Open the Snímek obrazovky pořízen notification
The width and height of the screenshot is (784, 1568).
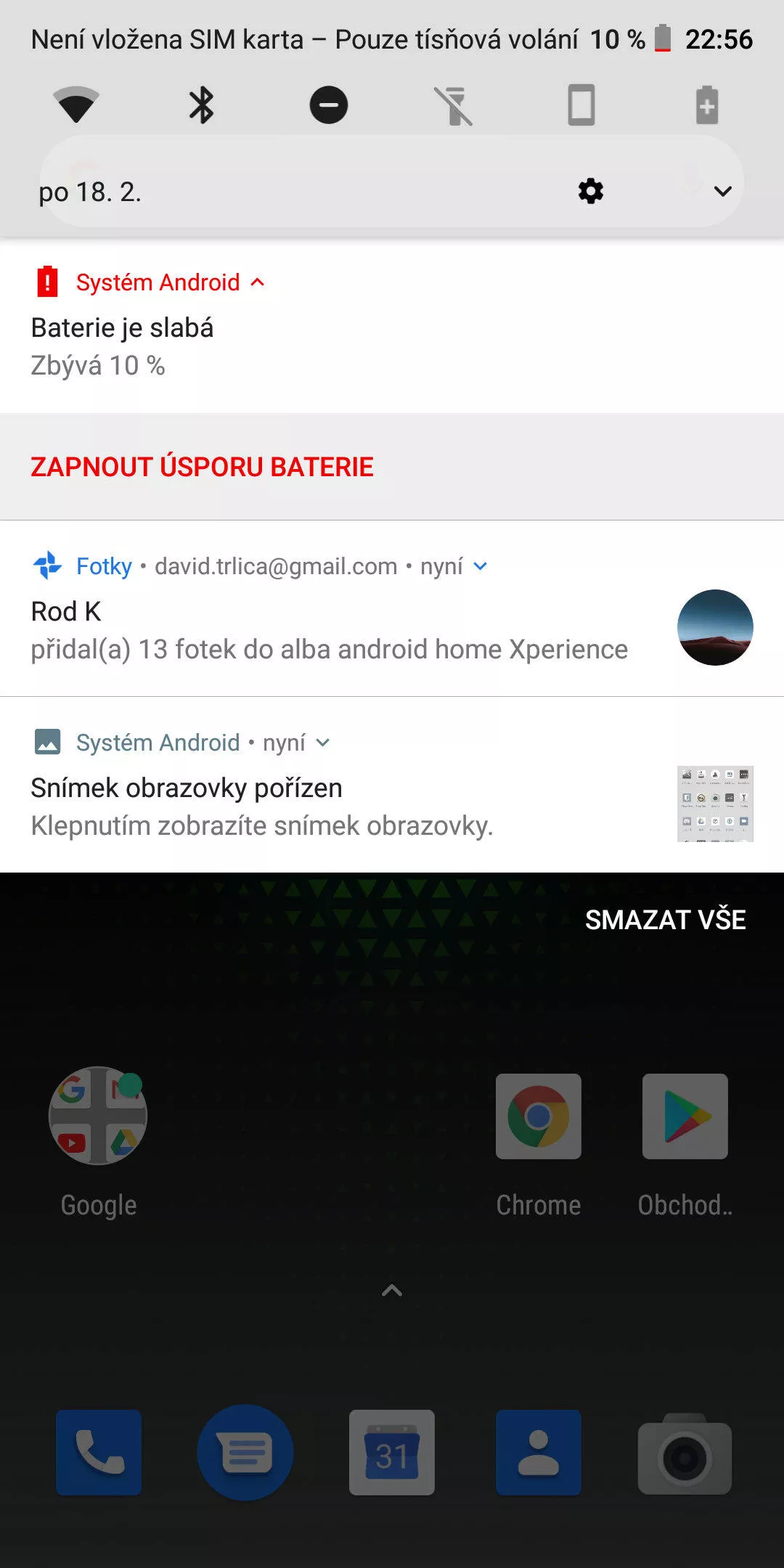pos(392,785)
